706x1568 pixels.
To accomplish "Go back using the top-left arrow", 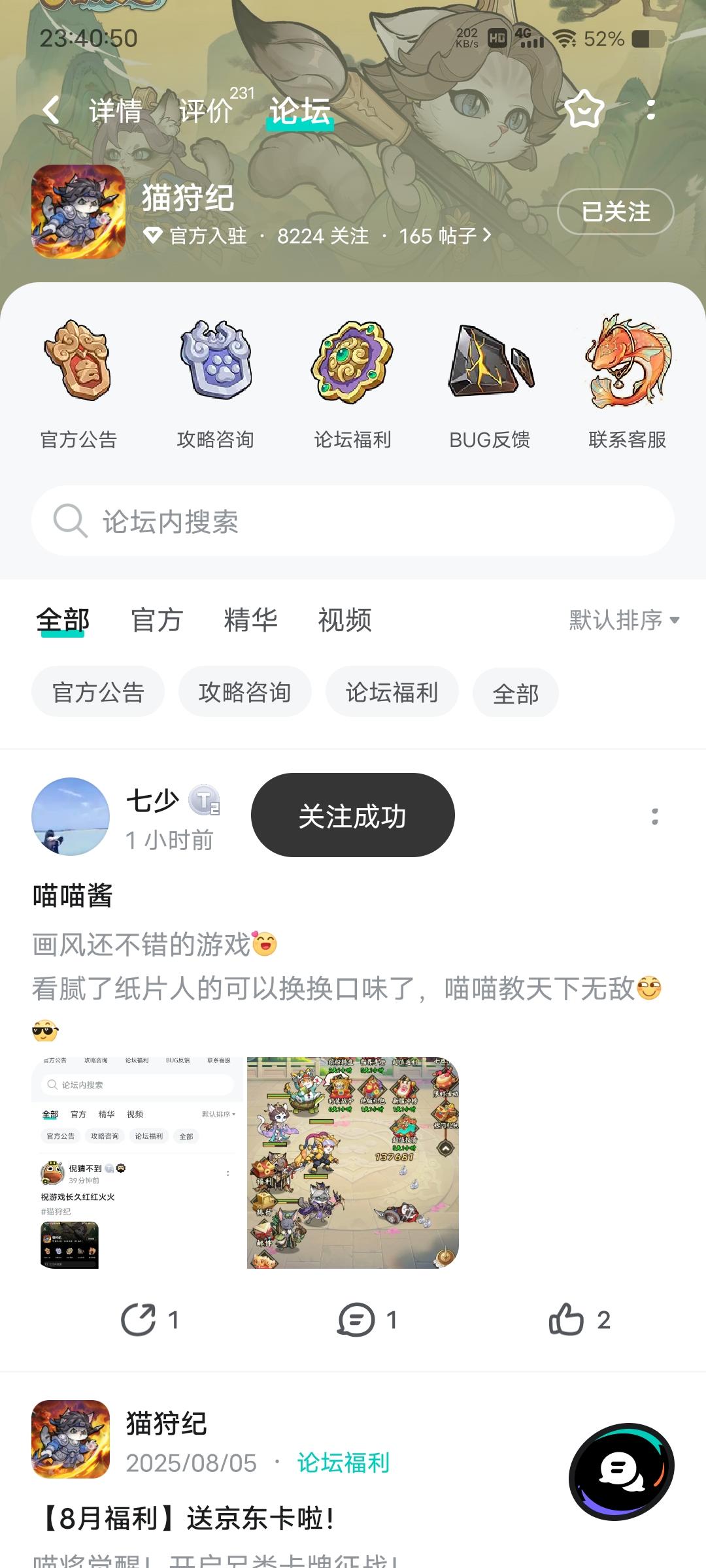I will point(51,110).
